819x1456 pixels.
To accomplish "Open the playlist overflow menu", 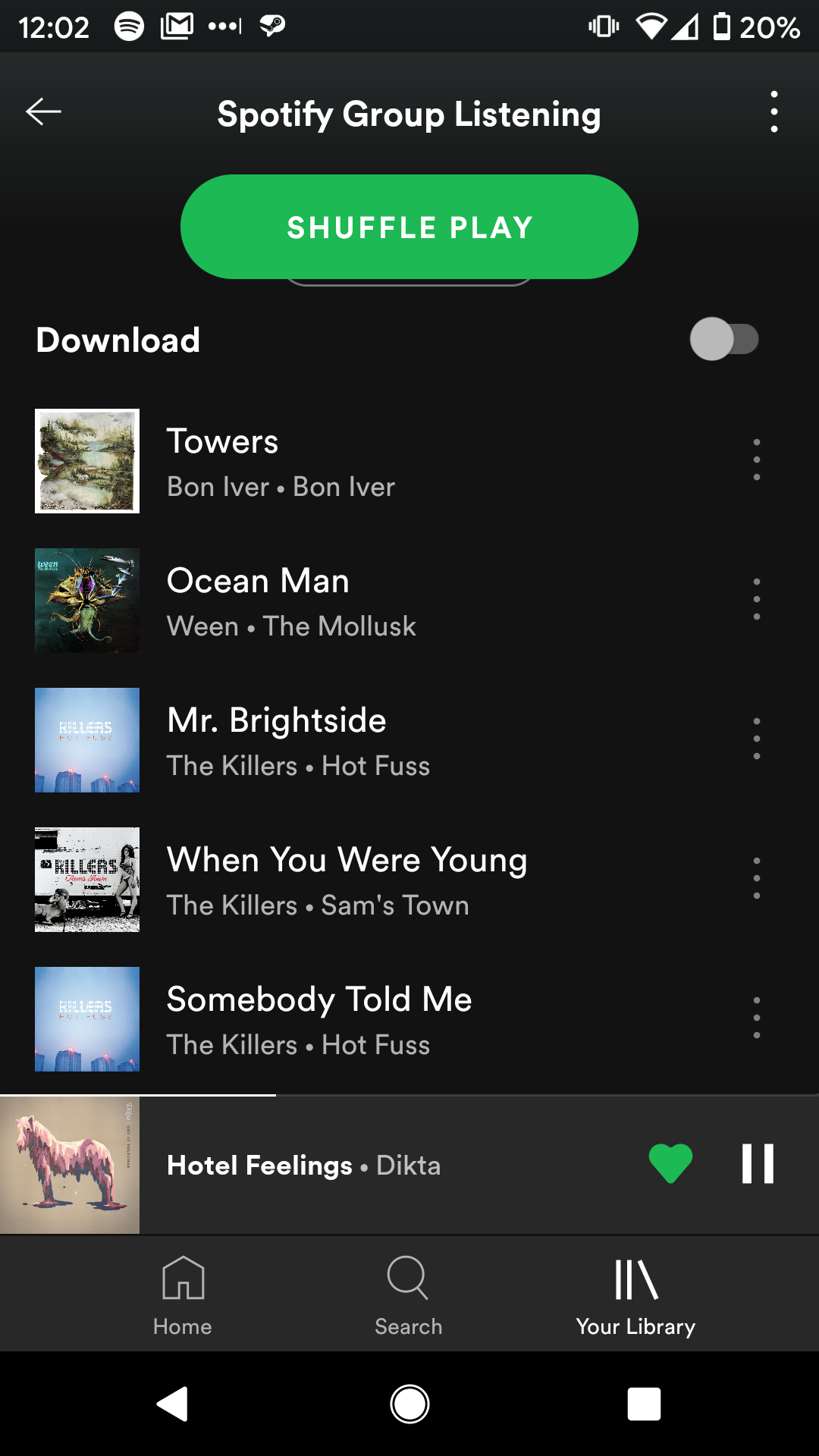I will coord(773,111).
